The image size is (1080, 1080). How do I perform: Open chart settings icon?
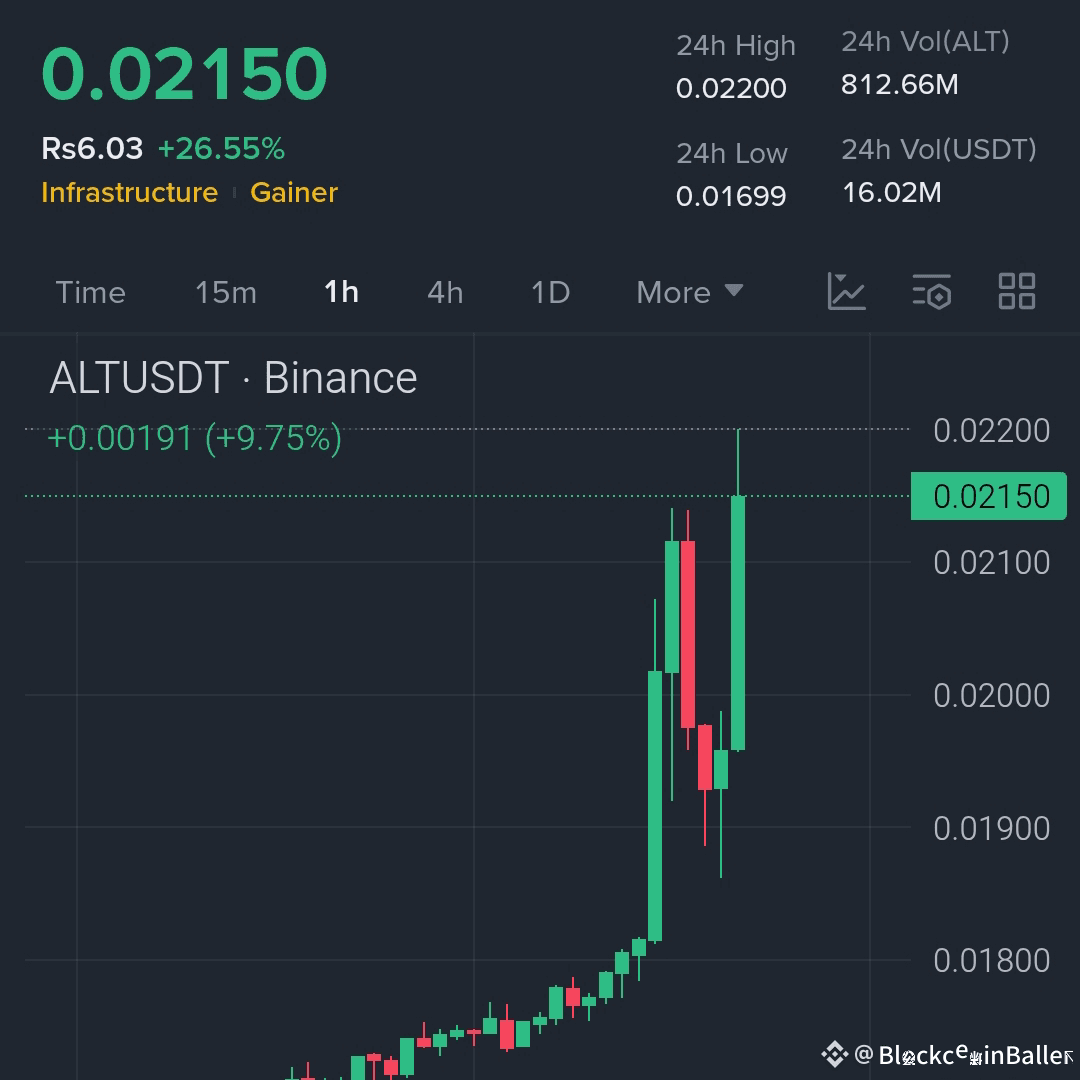tap(931, 291)
